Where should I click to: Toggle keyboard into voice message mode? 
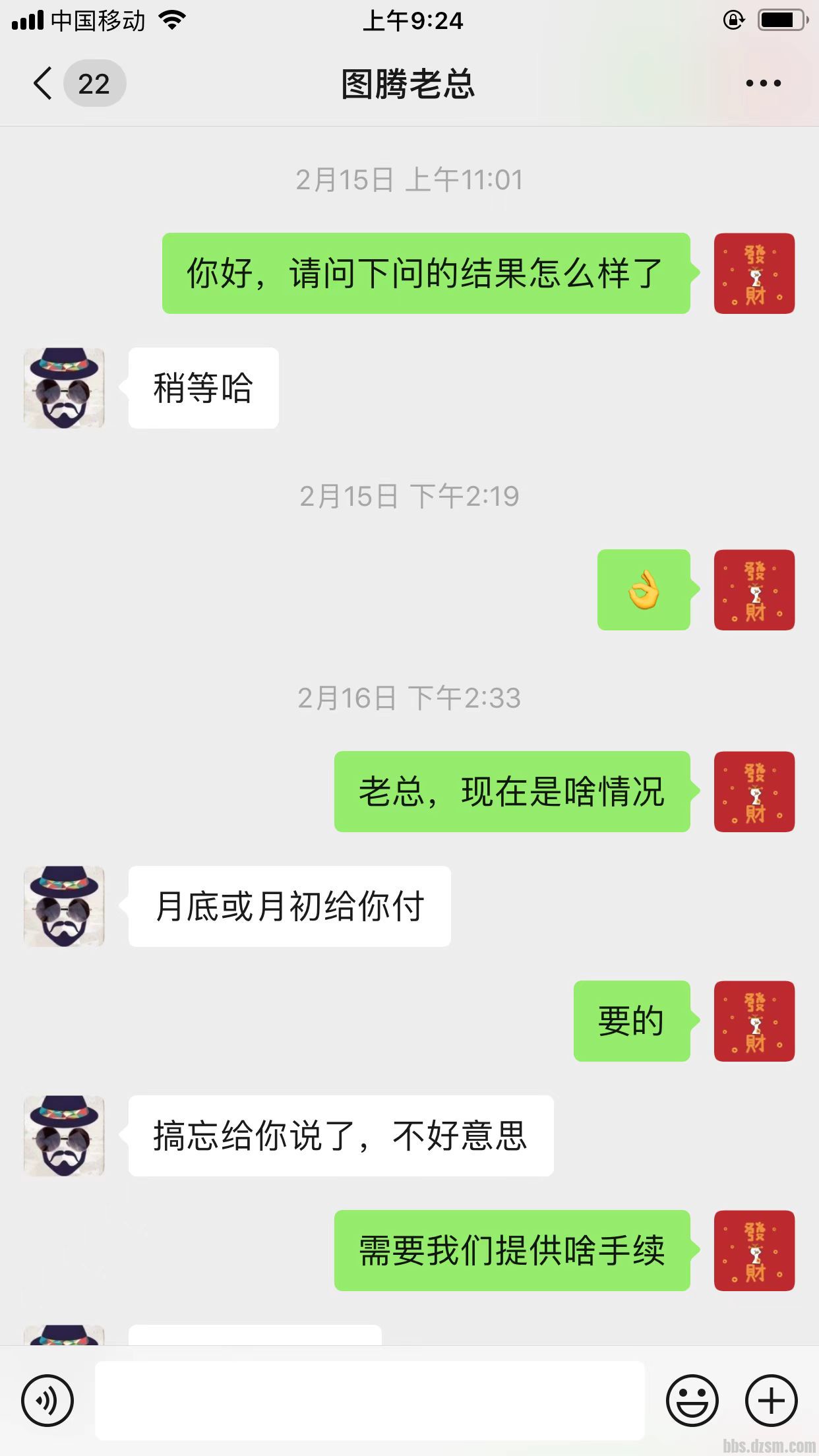pyautogui.click(x=47, y=1401)
